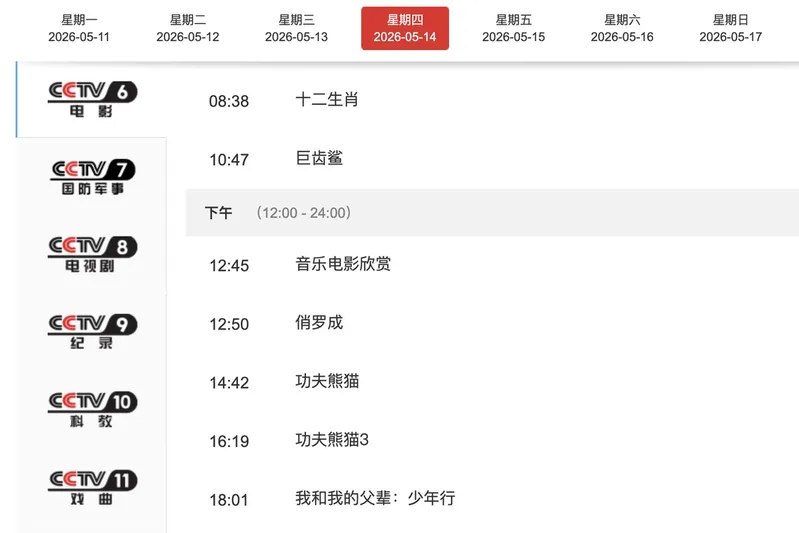This screenshot has height=533, width=799.
Task: Open the CCTV-7 国防军事 channel
Action: pos(92,177)
